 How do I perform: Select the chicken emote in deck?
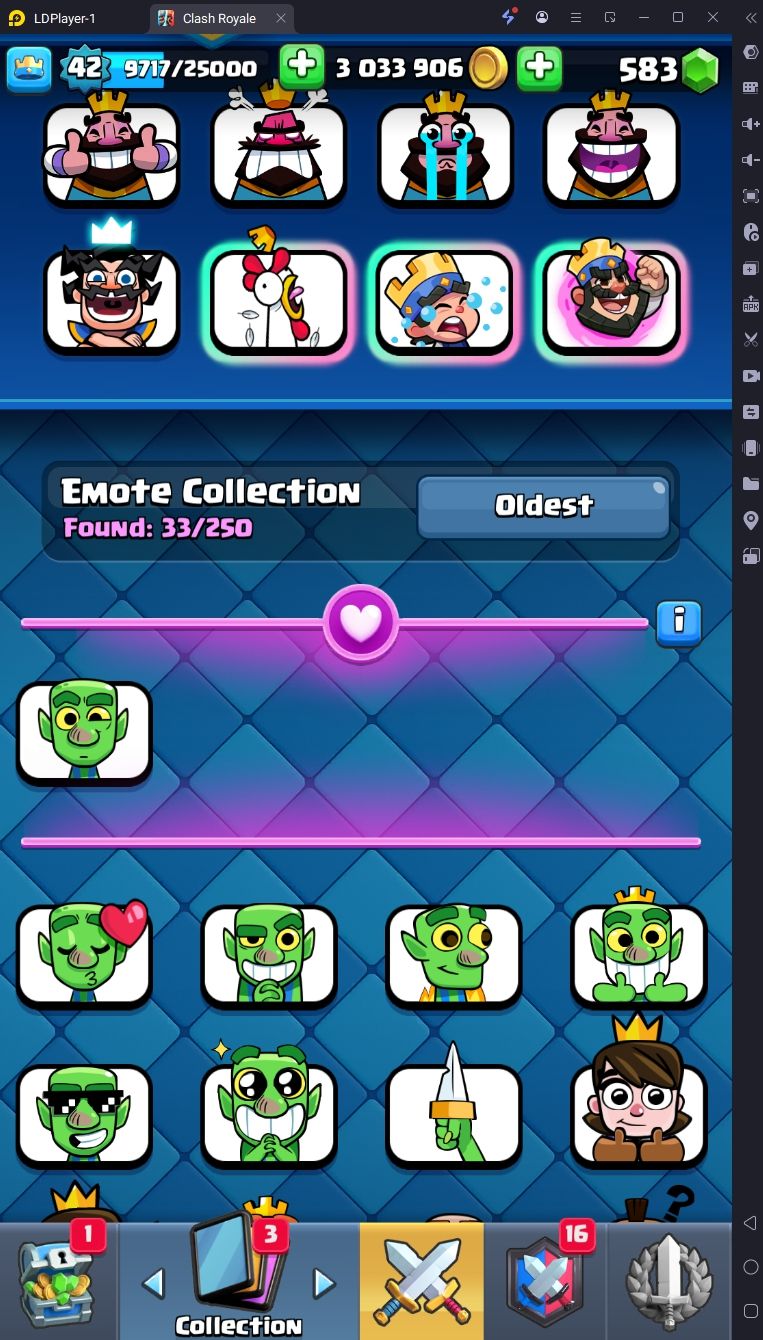click(278, 302)
